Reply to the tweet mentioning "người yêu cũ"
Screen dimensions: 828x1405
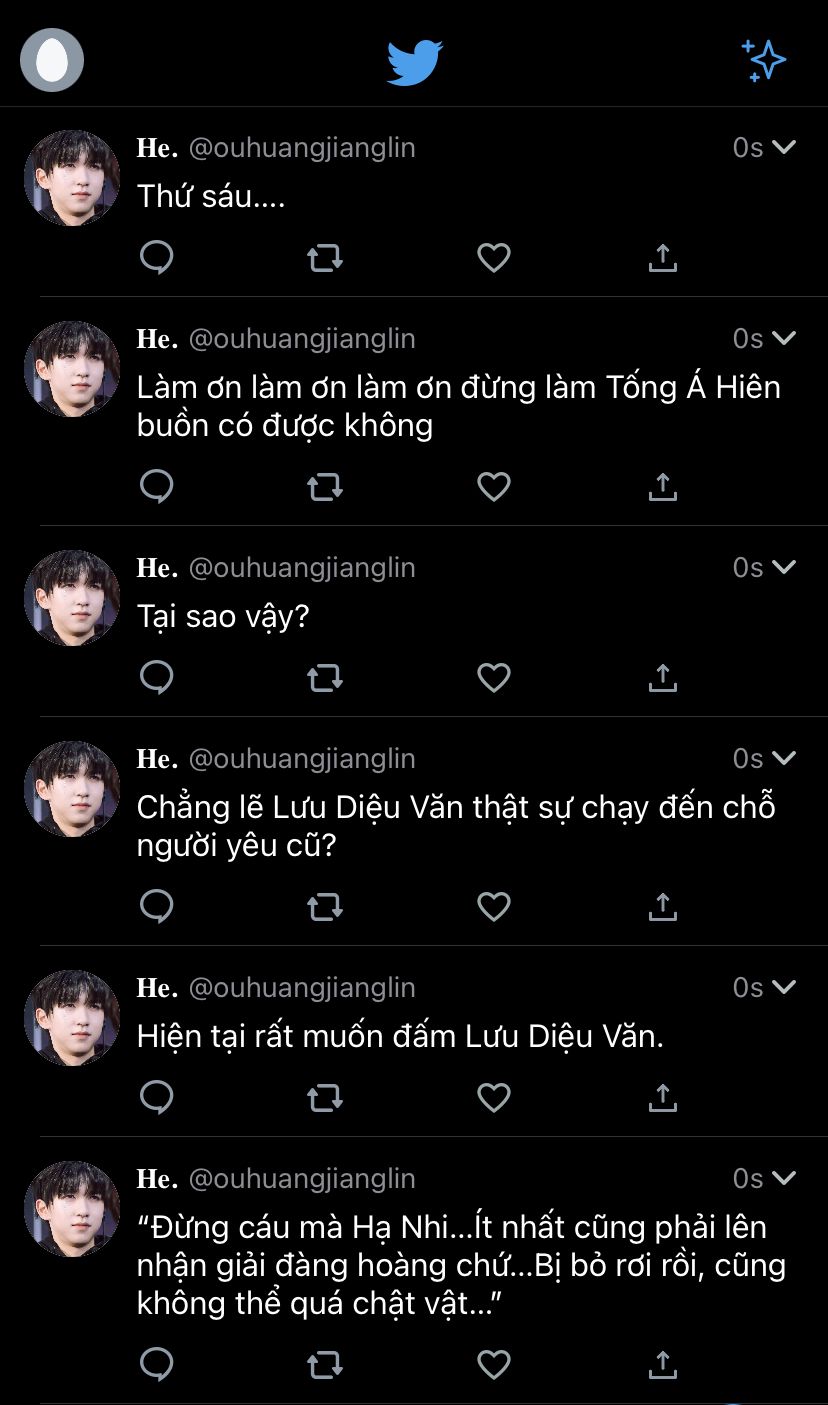(x=157, y=907)
